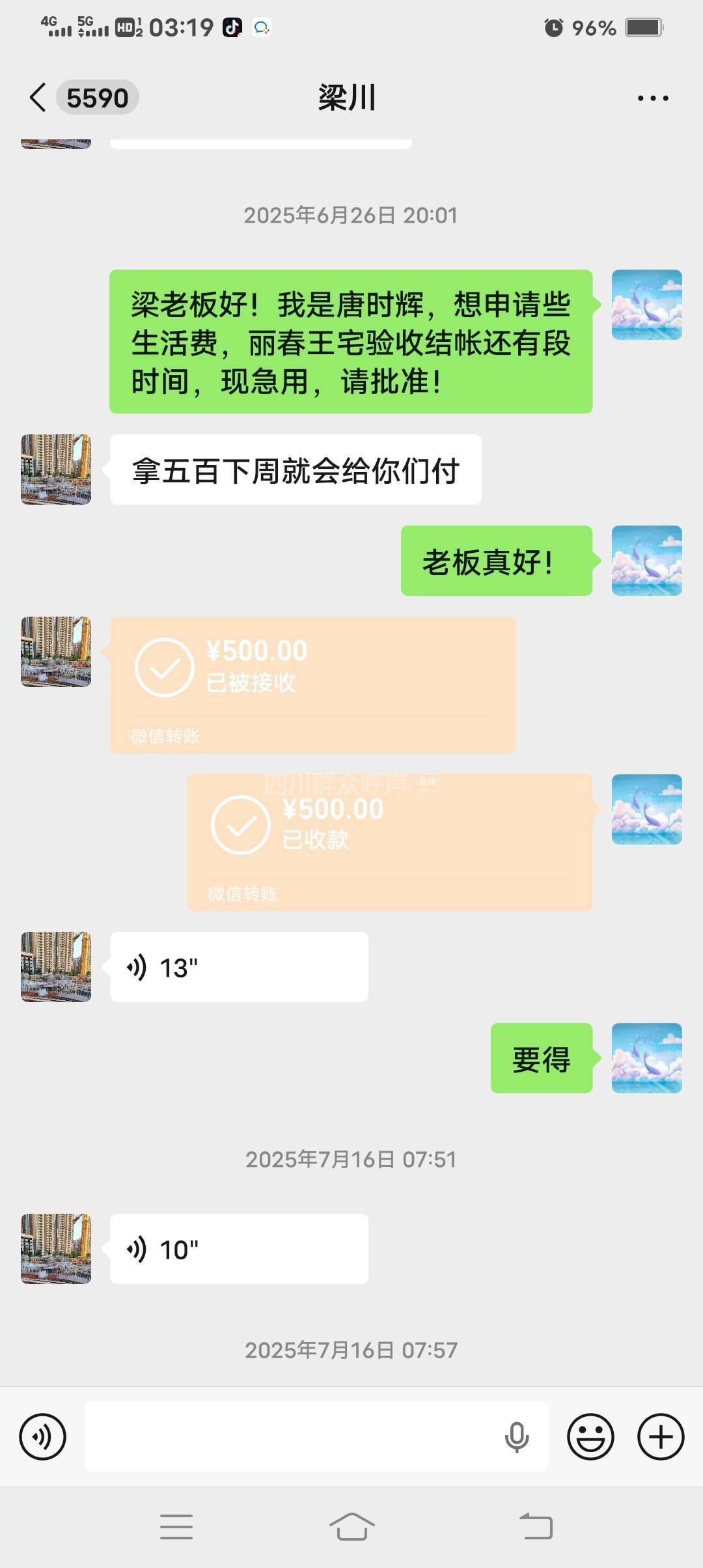This screenshot has height=1568, width=703.
Task: Switch to voice input mode
Action: pyautogui.click(x=43, y=1436)
